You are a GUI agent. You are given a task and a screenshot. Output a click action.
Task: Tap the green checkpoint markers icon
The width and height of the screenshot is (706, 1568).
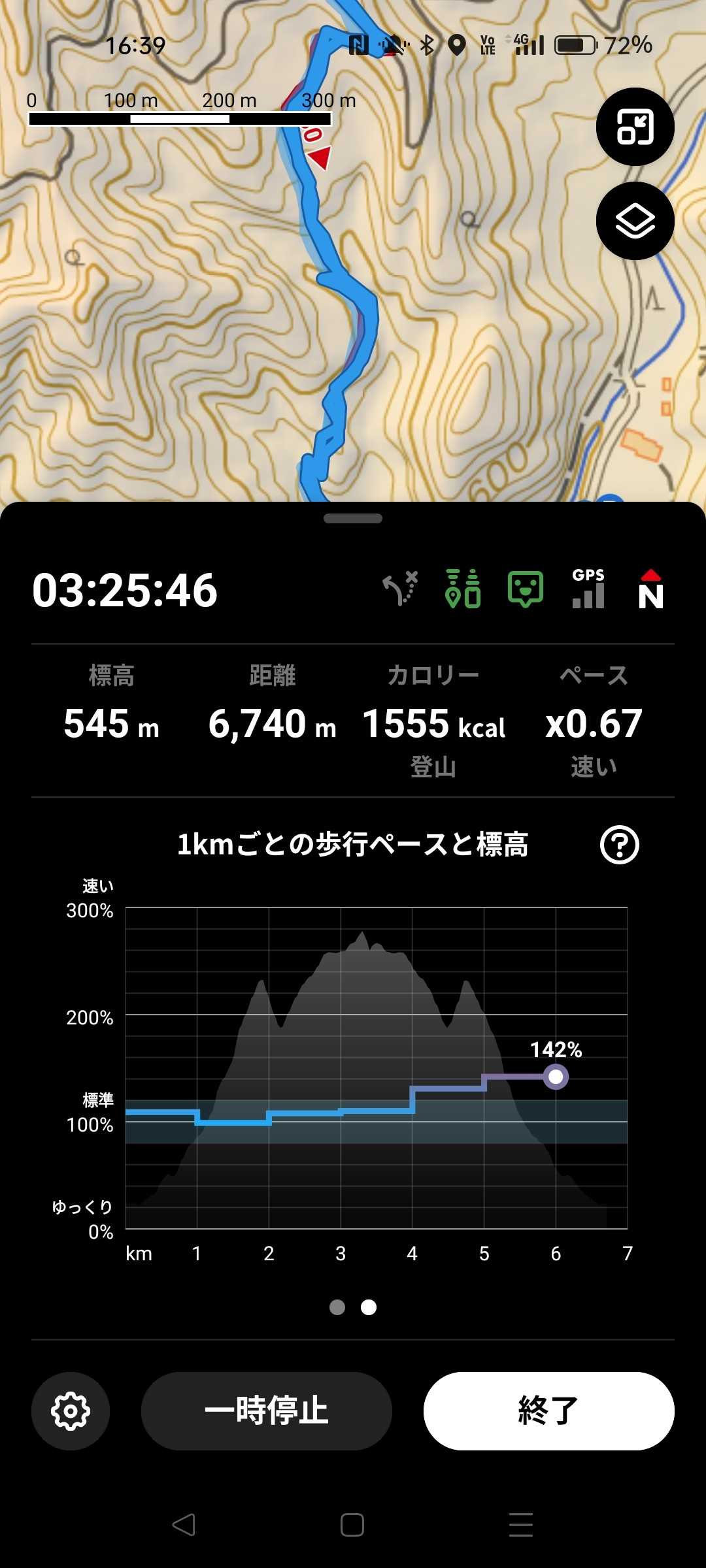(463, 589)
